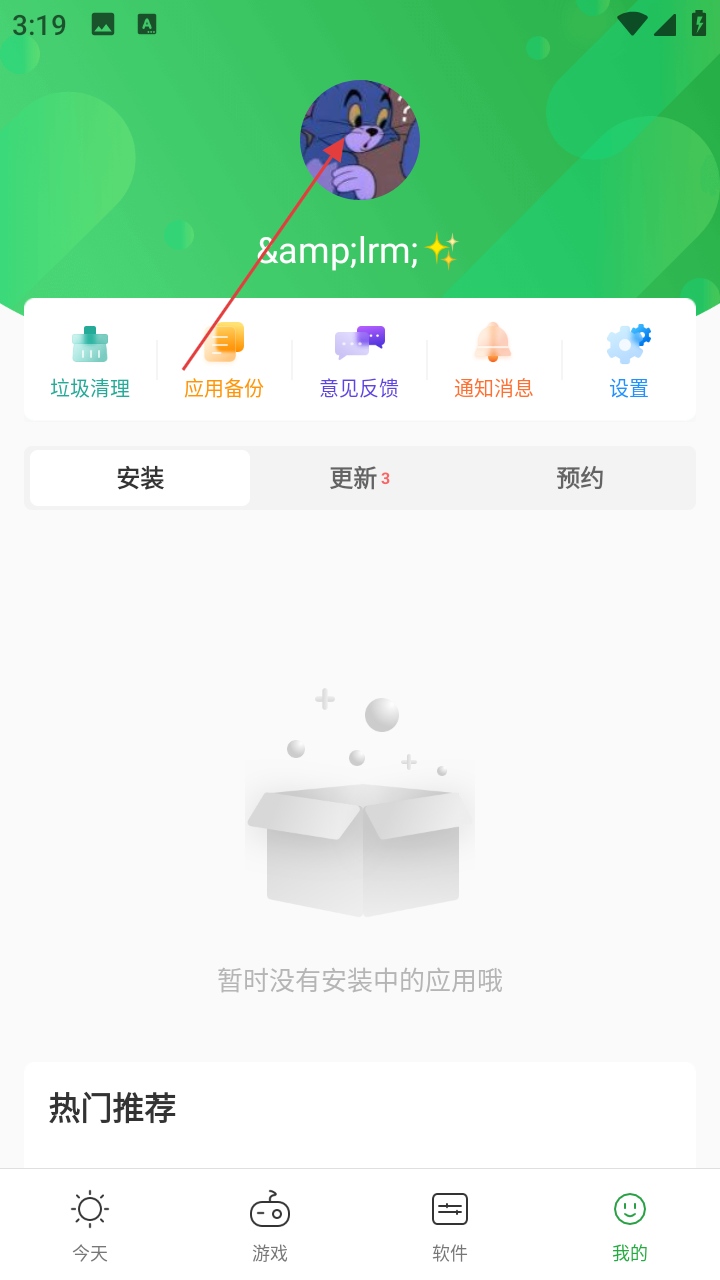
Task: Open 应用备份 app backup
Action: 224,360
